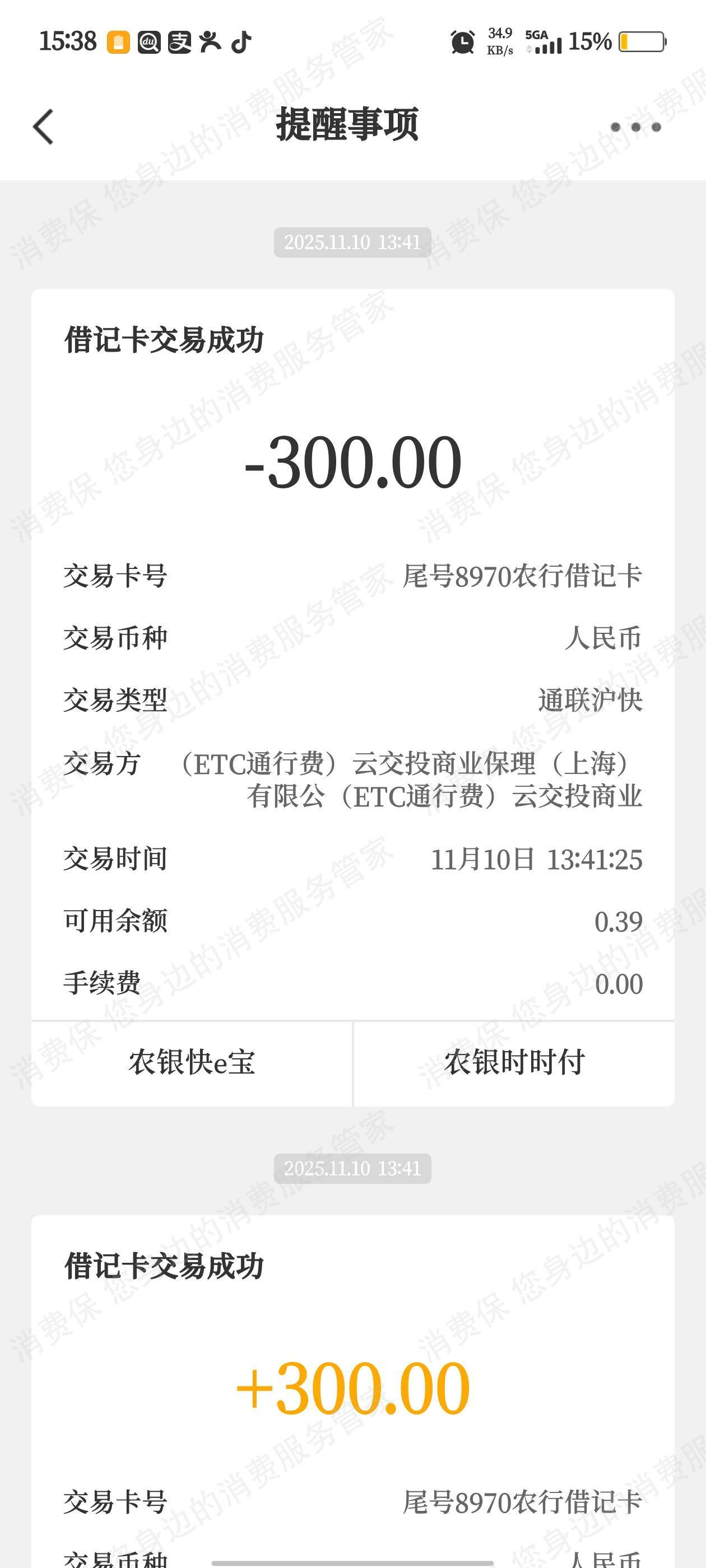The height and width of the screenshot is (1568, 706).
Task: Tap the orange battery app icon next to 15:38
Action: [x=119, y=41]
